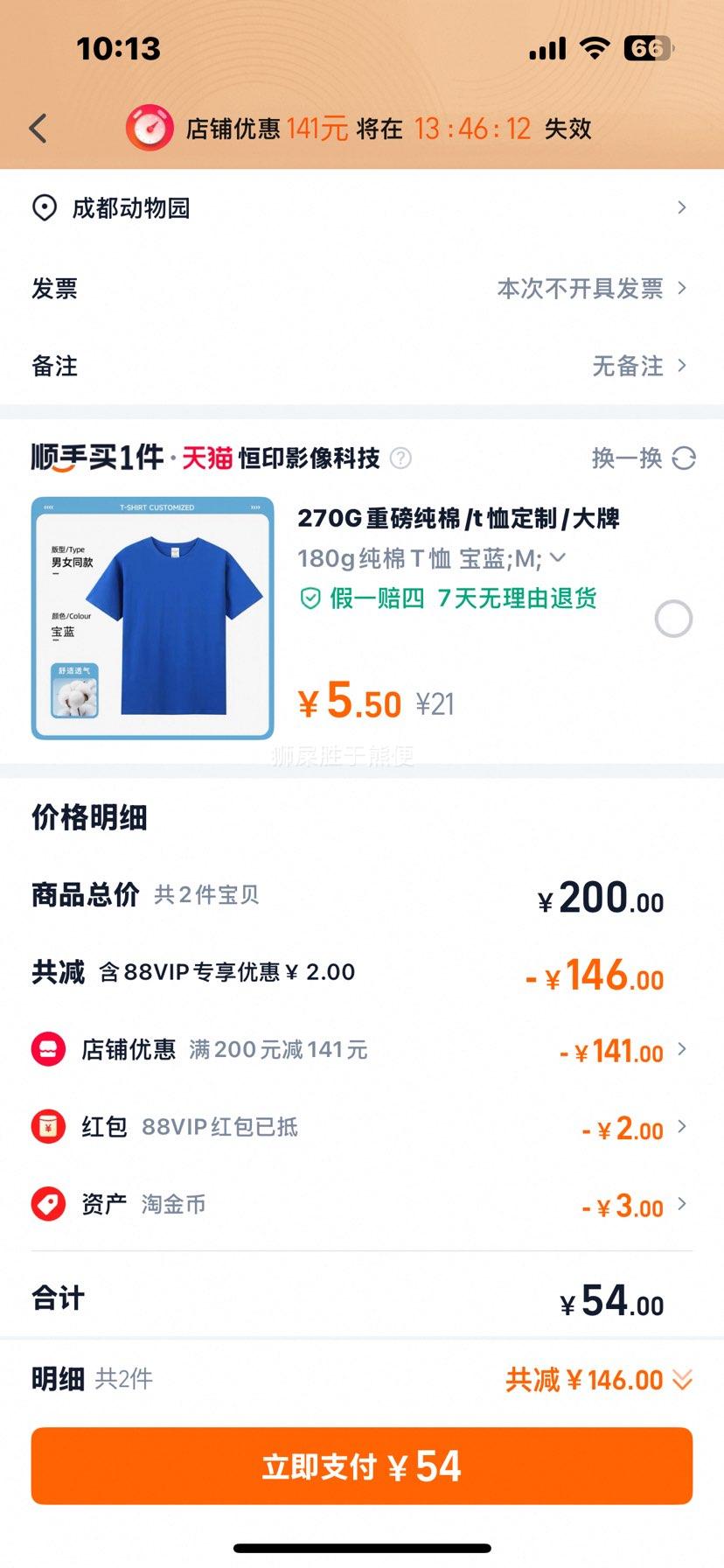Tap the 红包 red envelope icon
This screenshot has height=1568, width=724.
point(49,1127)
